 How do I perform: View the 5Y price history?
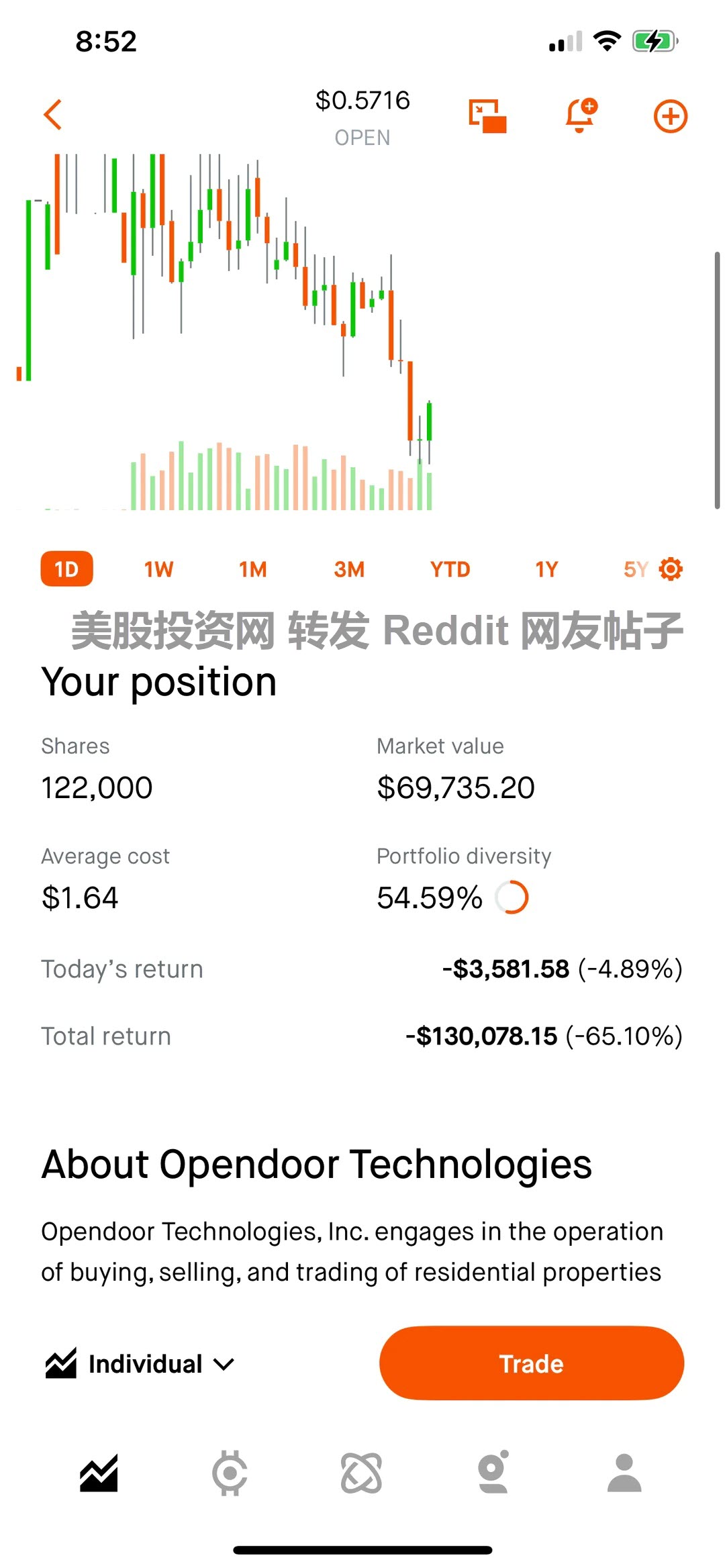(634, 569)
